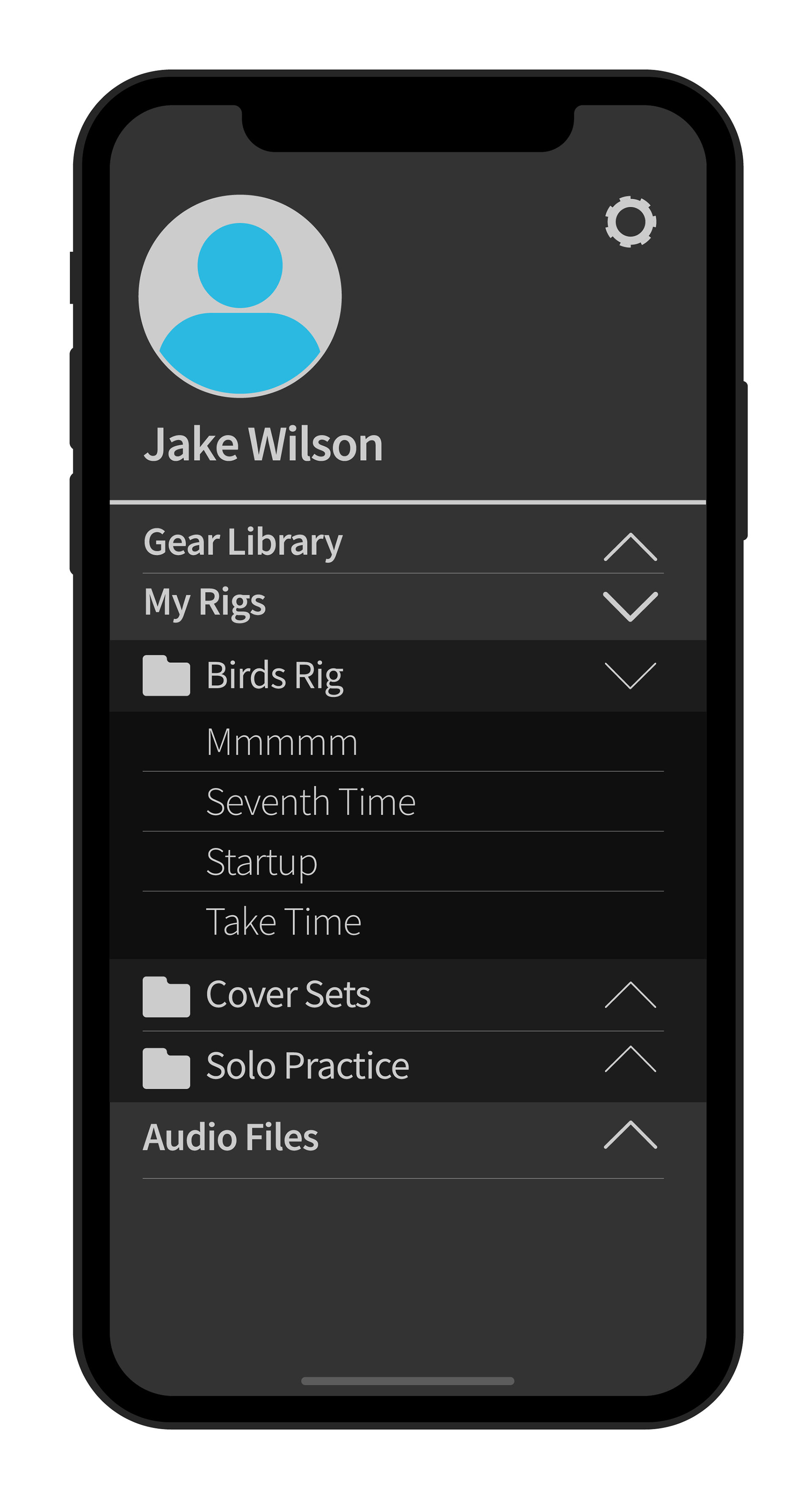Tap Jake Wilson's profile avatar

pyautogui.click(x=240, y=296)
